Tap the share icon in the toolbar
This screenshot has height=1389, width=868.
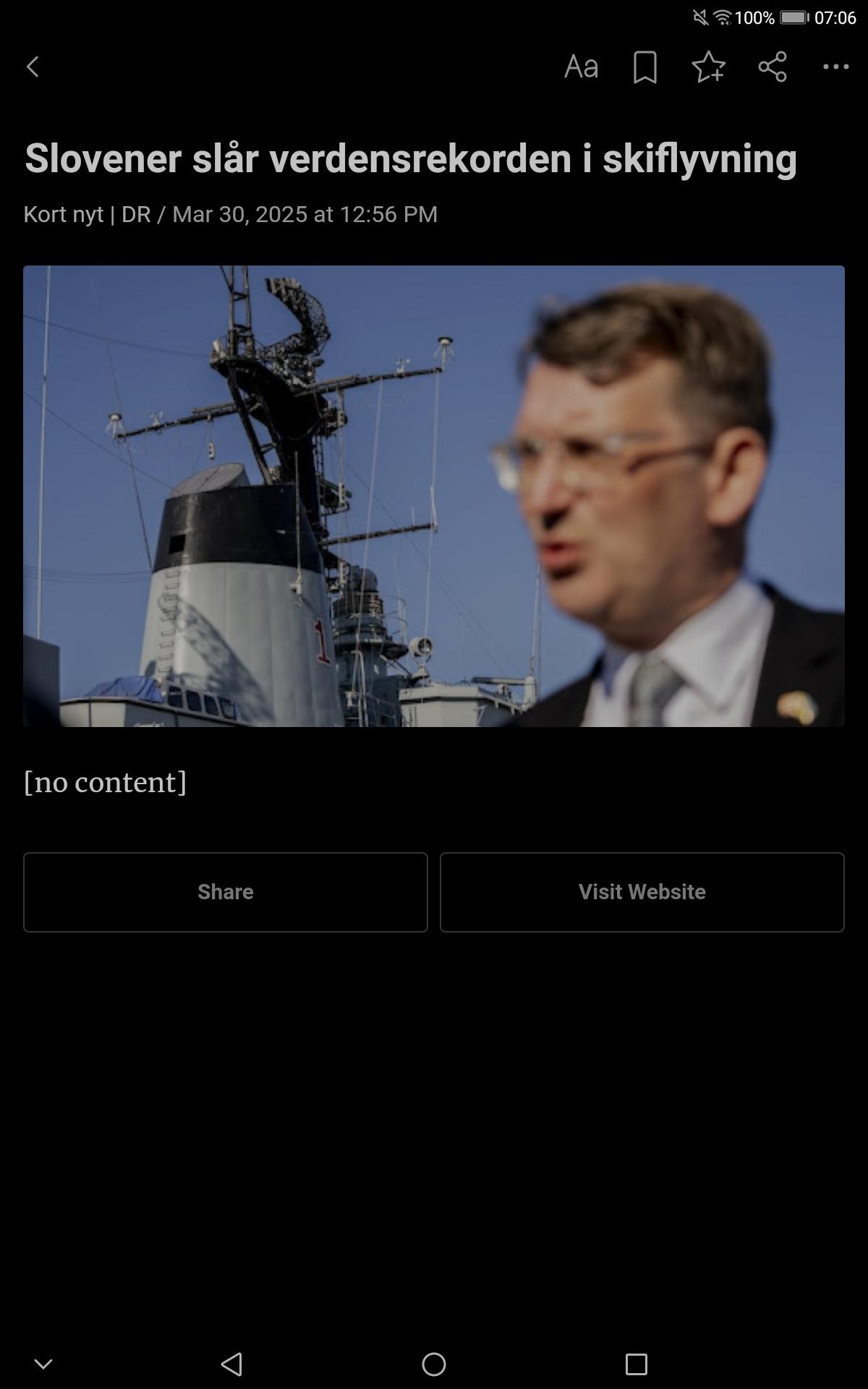(772, 67)
